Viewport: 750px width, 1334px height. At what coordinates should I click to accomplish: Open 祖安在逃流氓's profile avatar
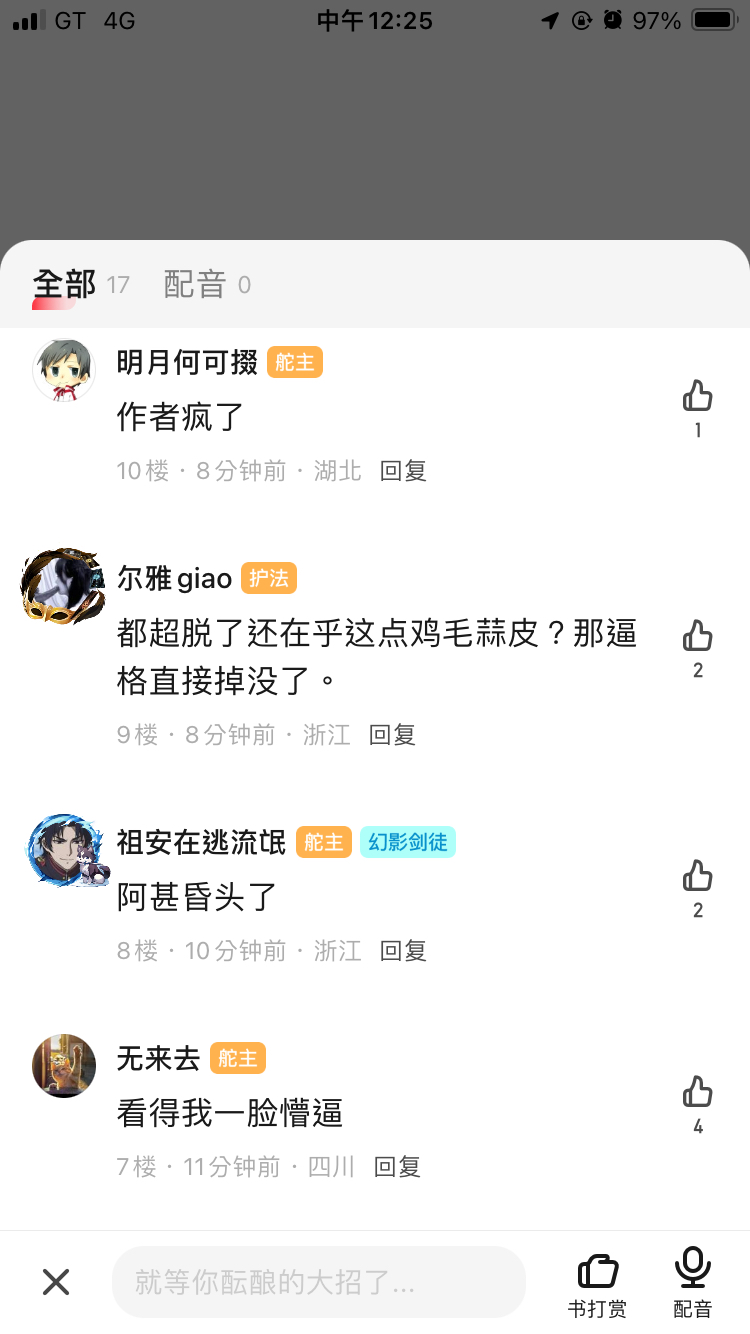click(66, 850)
